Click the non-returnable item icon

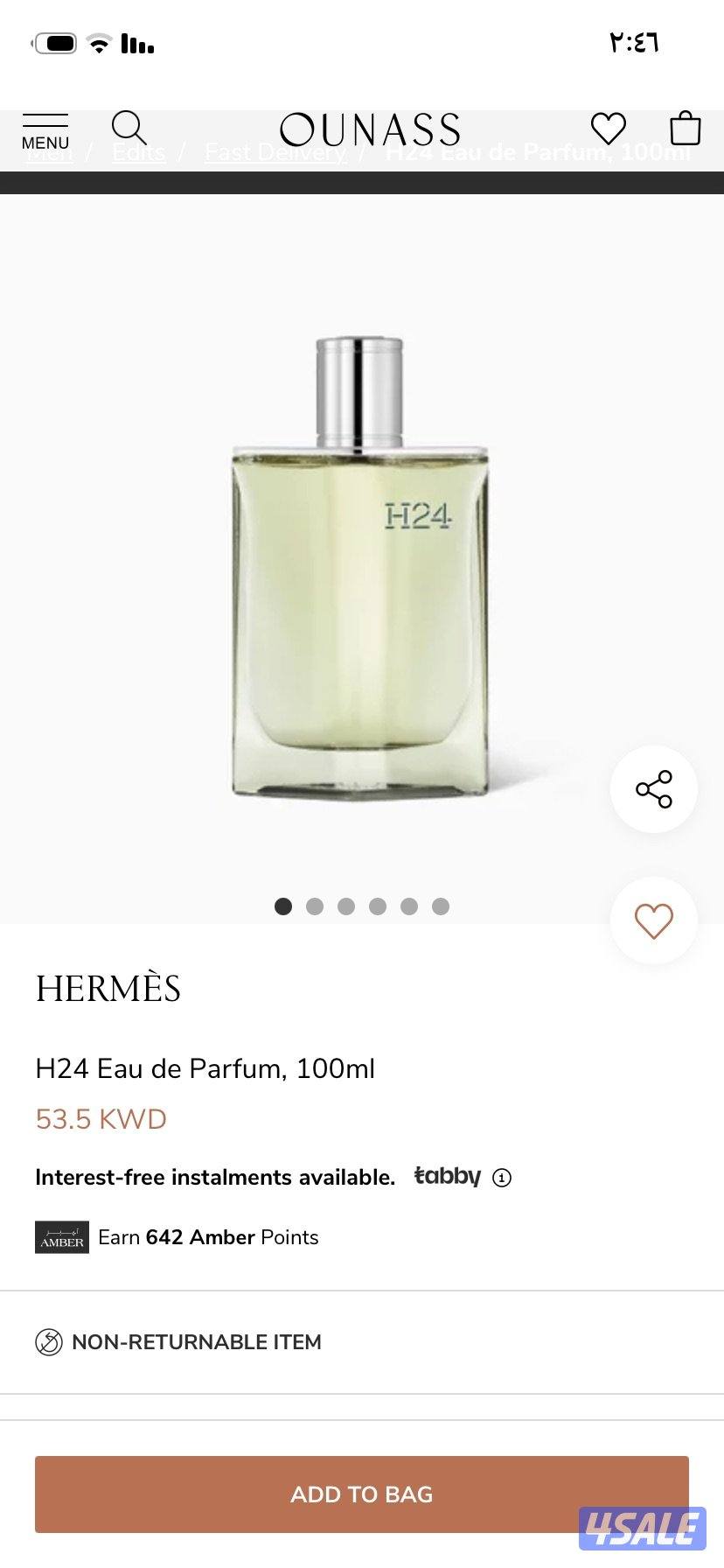click(x=50, y=1341)
